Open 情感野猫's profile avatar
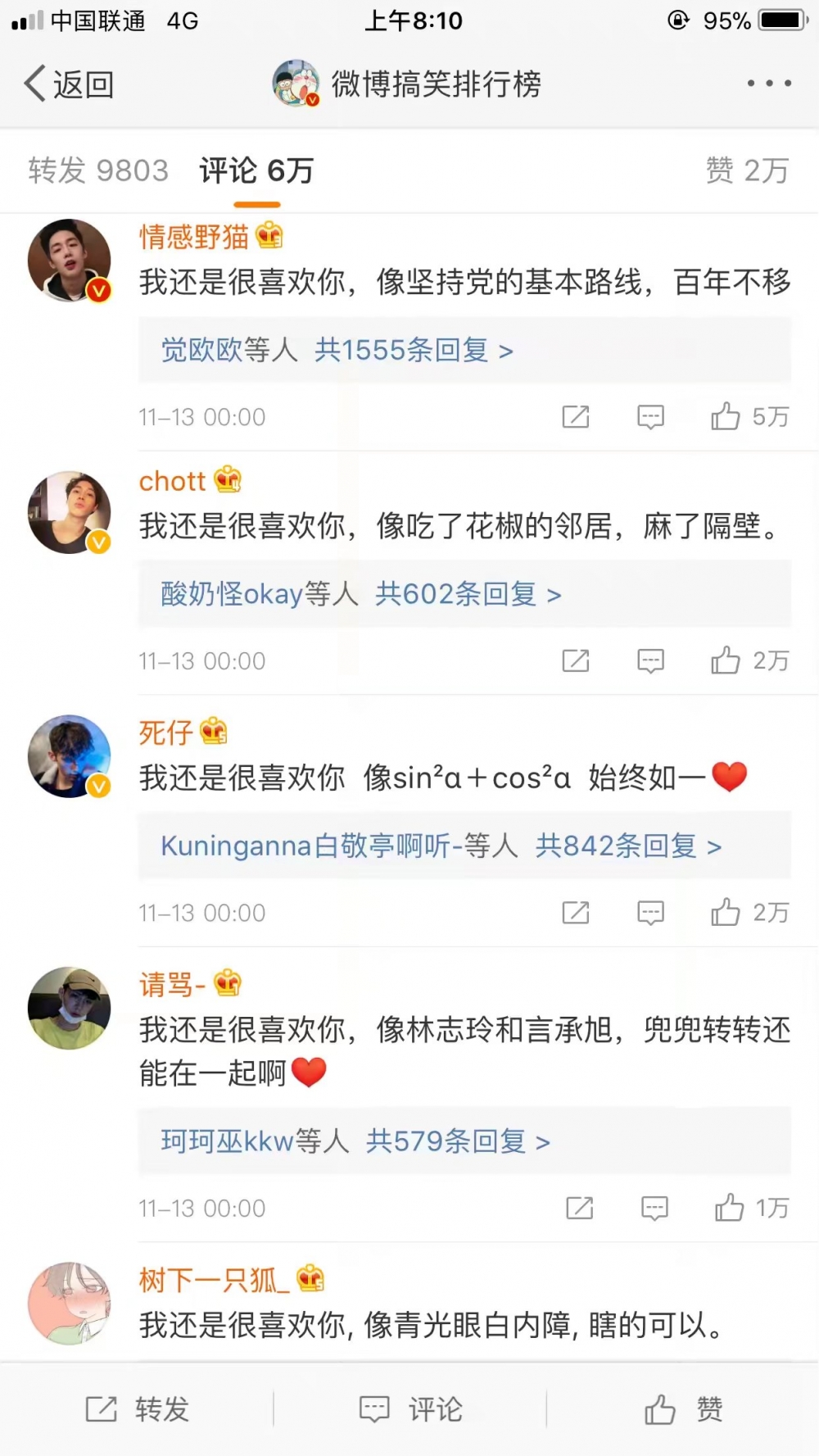 coord(70,261)
